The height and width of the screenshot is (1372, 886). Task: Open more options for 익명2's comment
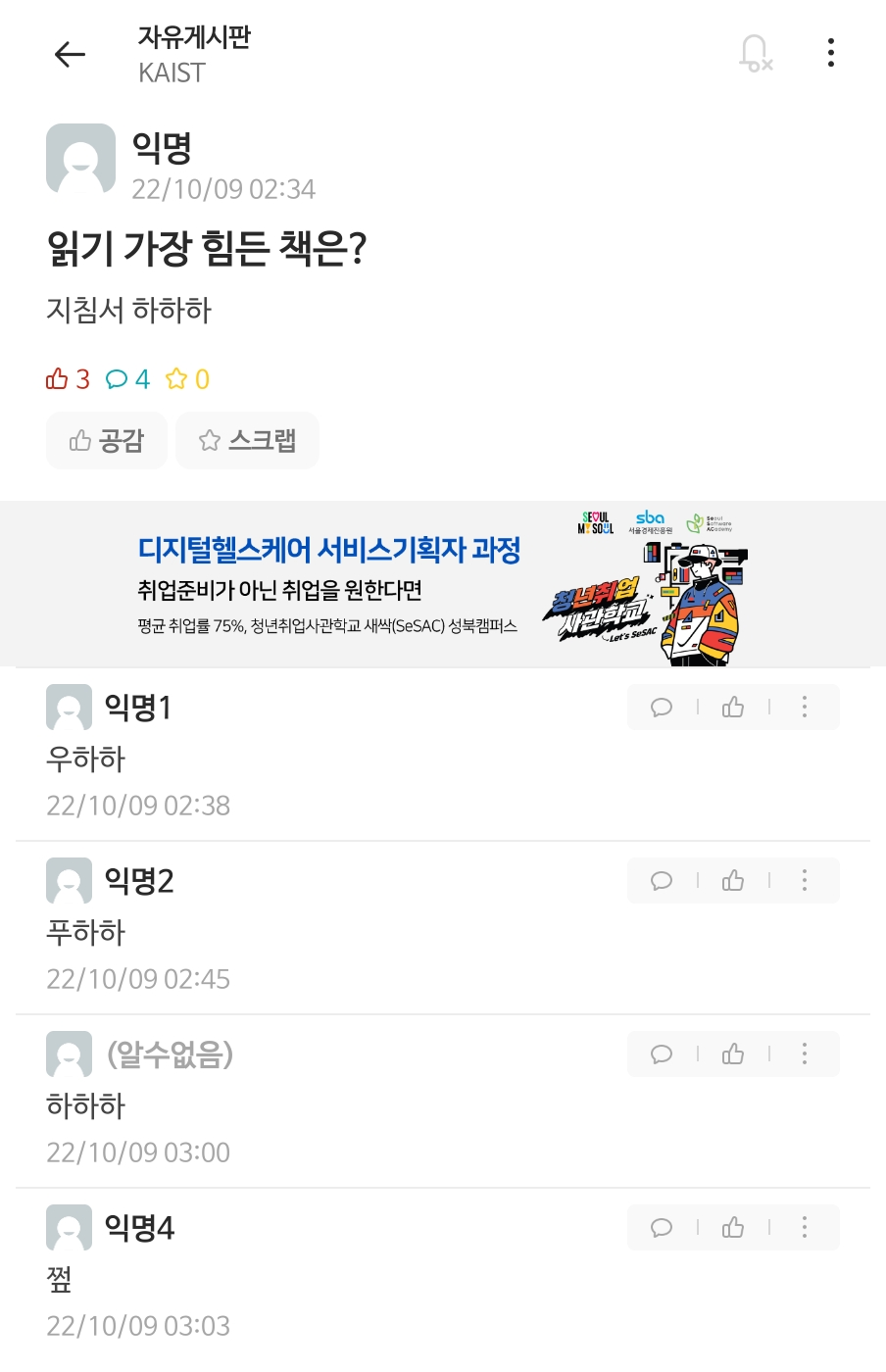tap(805, 881)
